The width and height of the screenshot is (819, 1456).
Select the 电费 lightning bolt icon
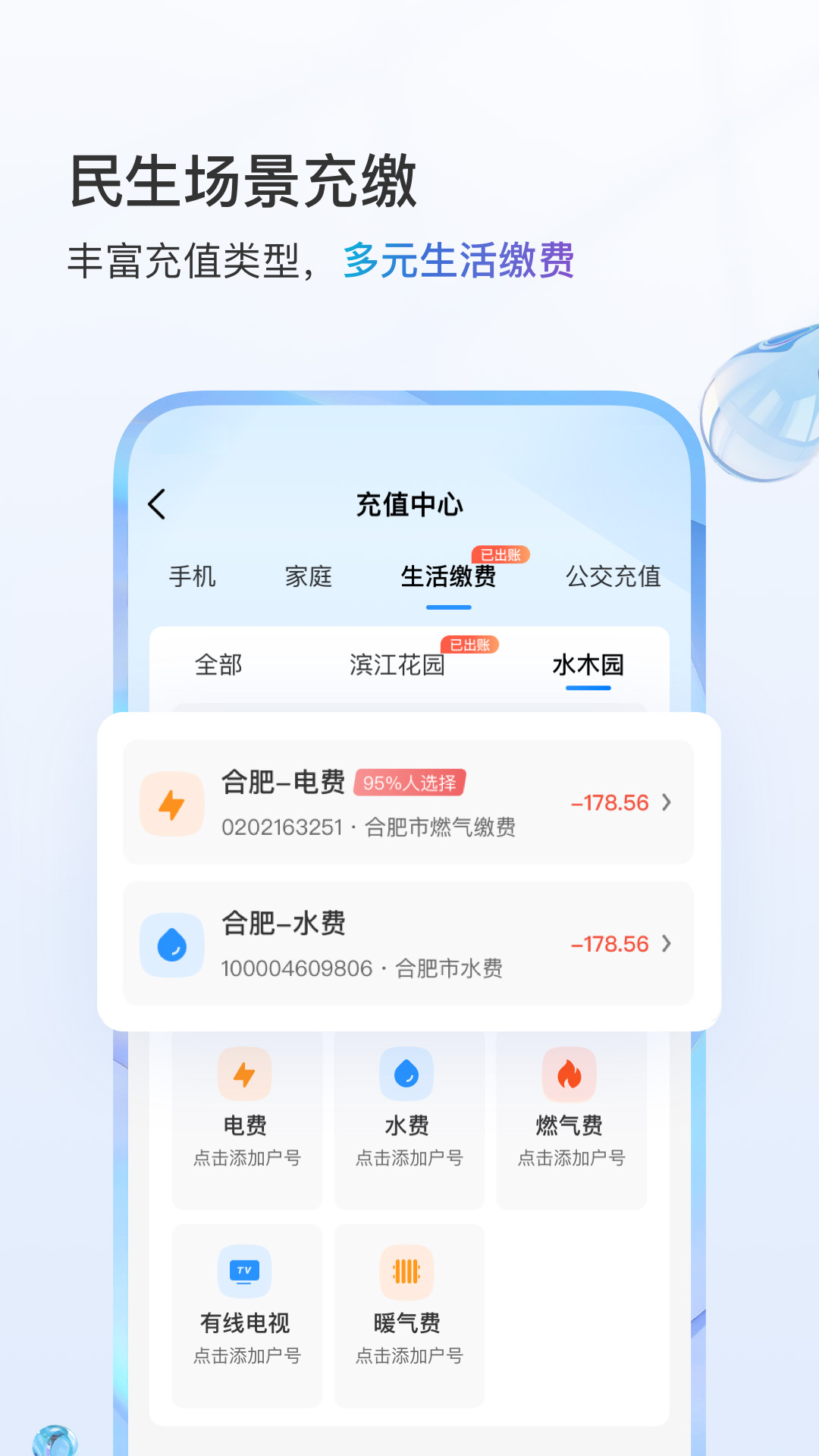(x=246, y=1074)
